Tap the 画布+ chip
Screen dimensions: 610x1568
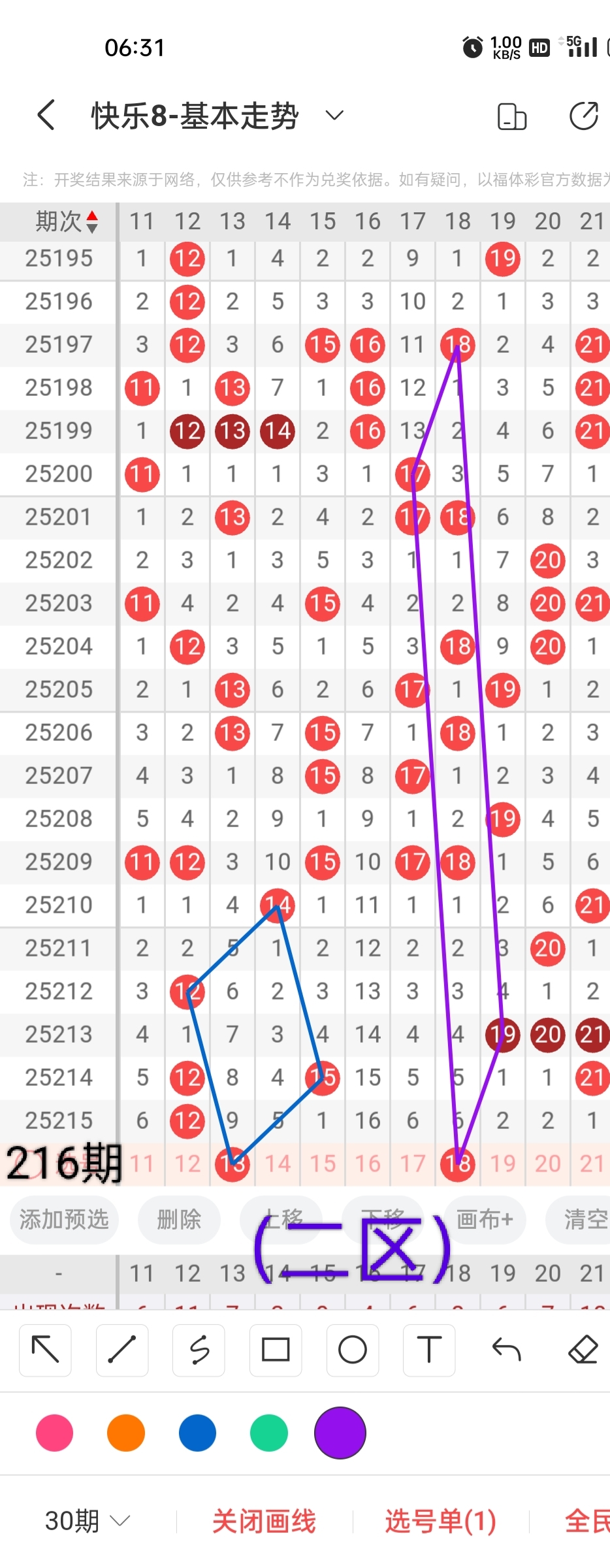[x=485, y=1219]
